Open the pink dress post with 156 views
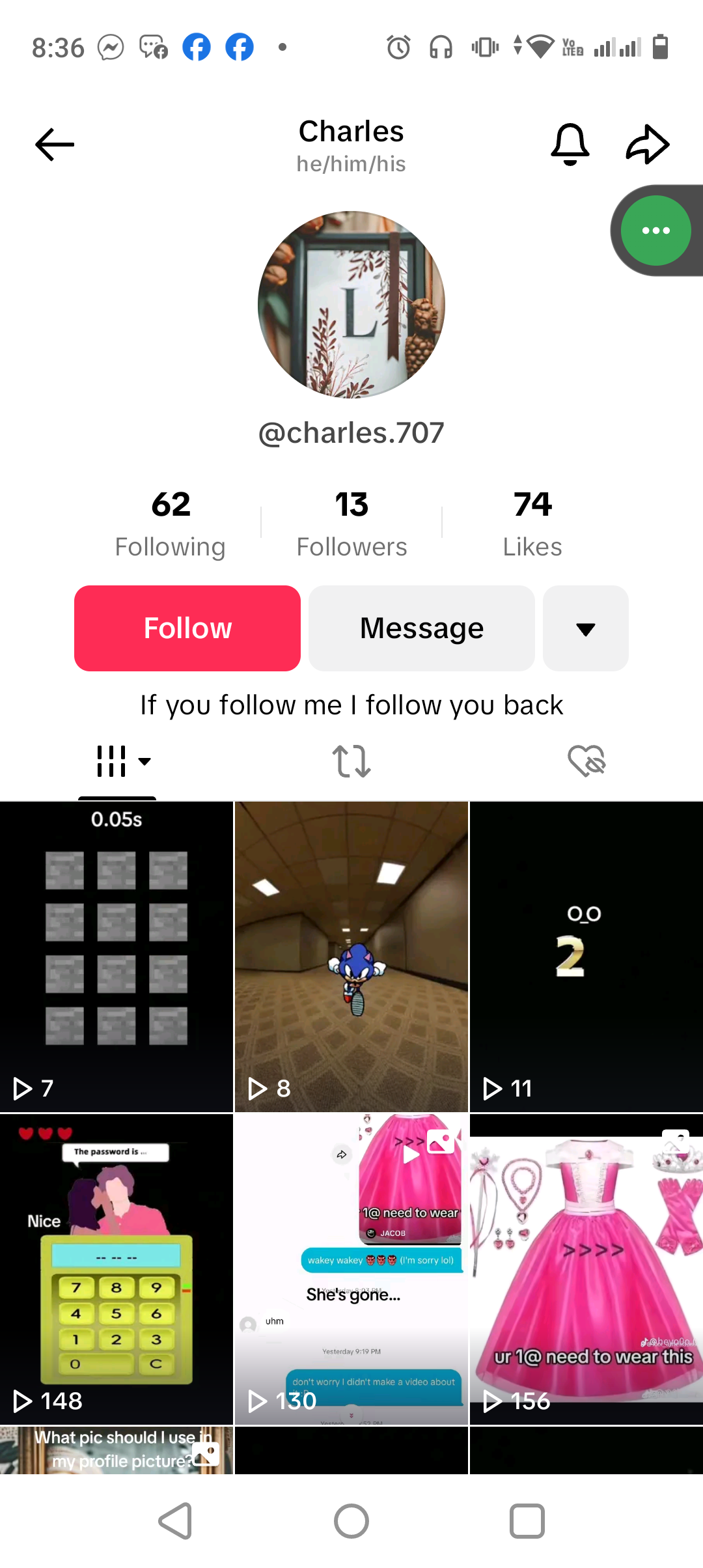This screenshot has width=703, height=1568. click(x=586, y=1268)
